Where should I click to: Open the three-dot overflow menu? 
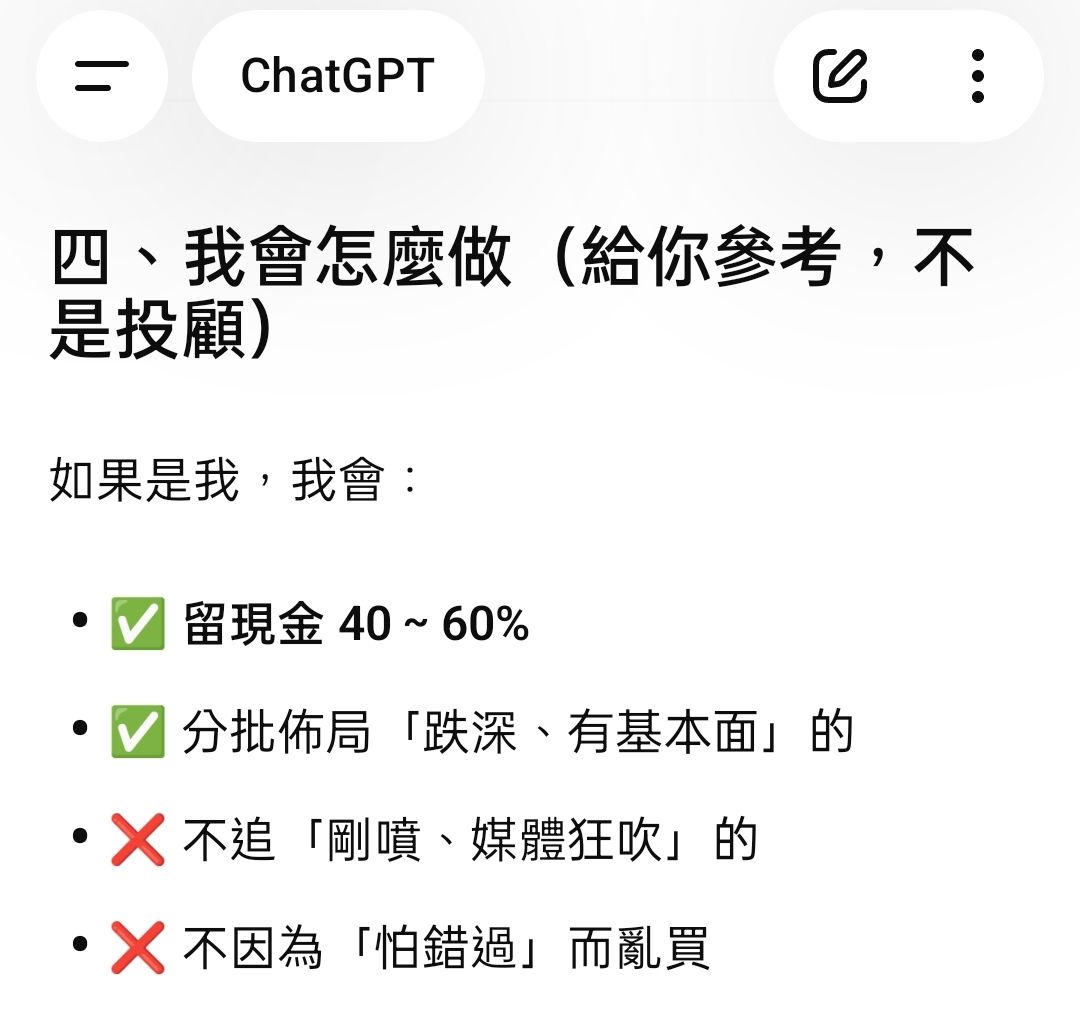[977, 76]
